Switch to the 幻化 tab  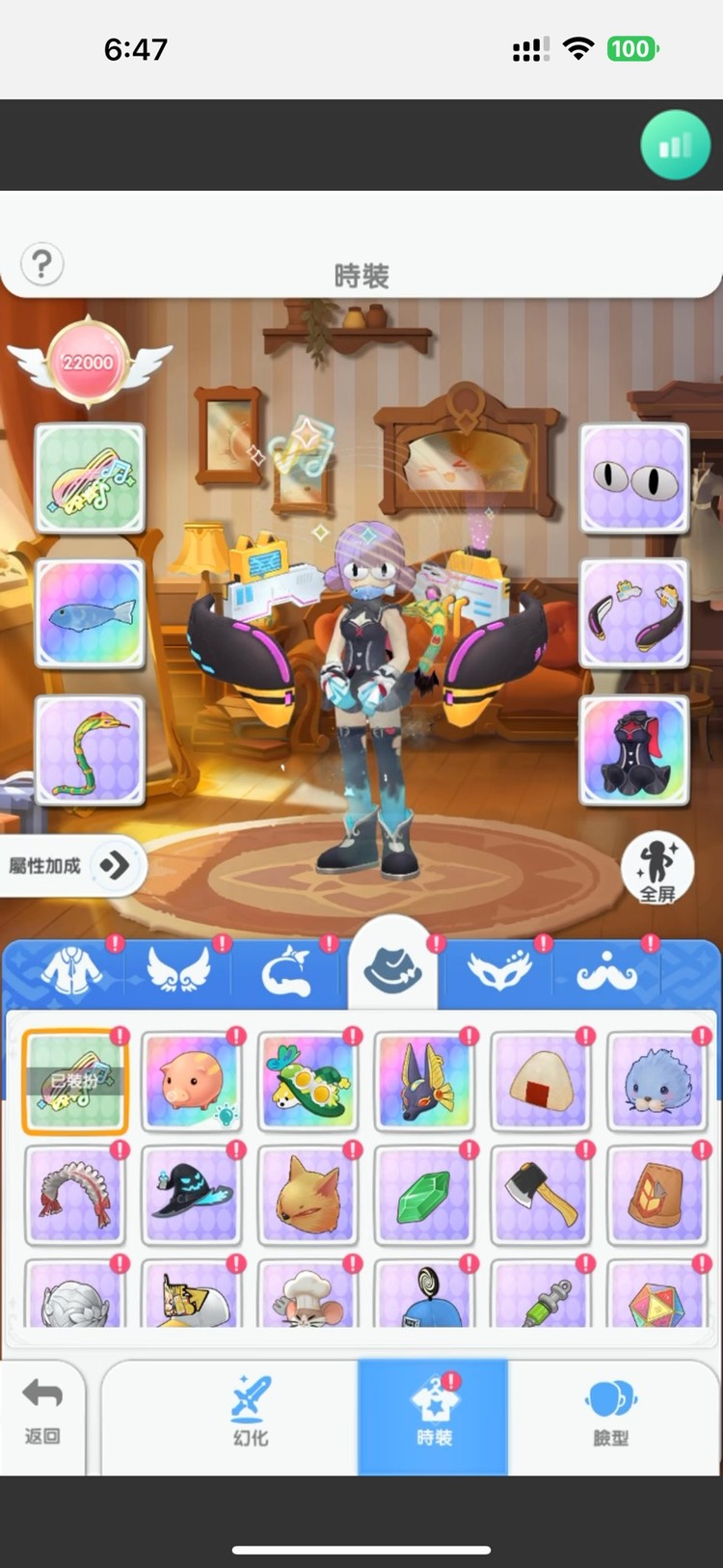pos(251,1413)
